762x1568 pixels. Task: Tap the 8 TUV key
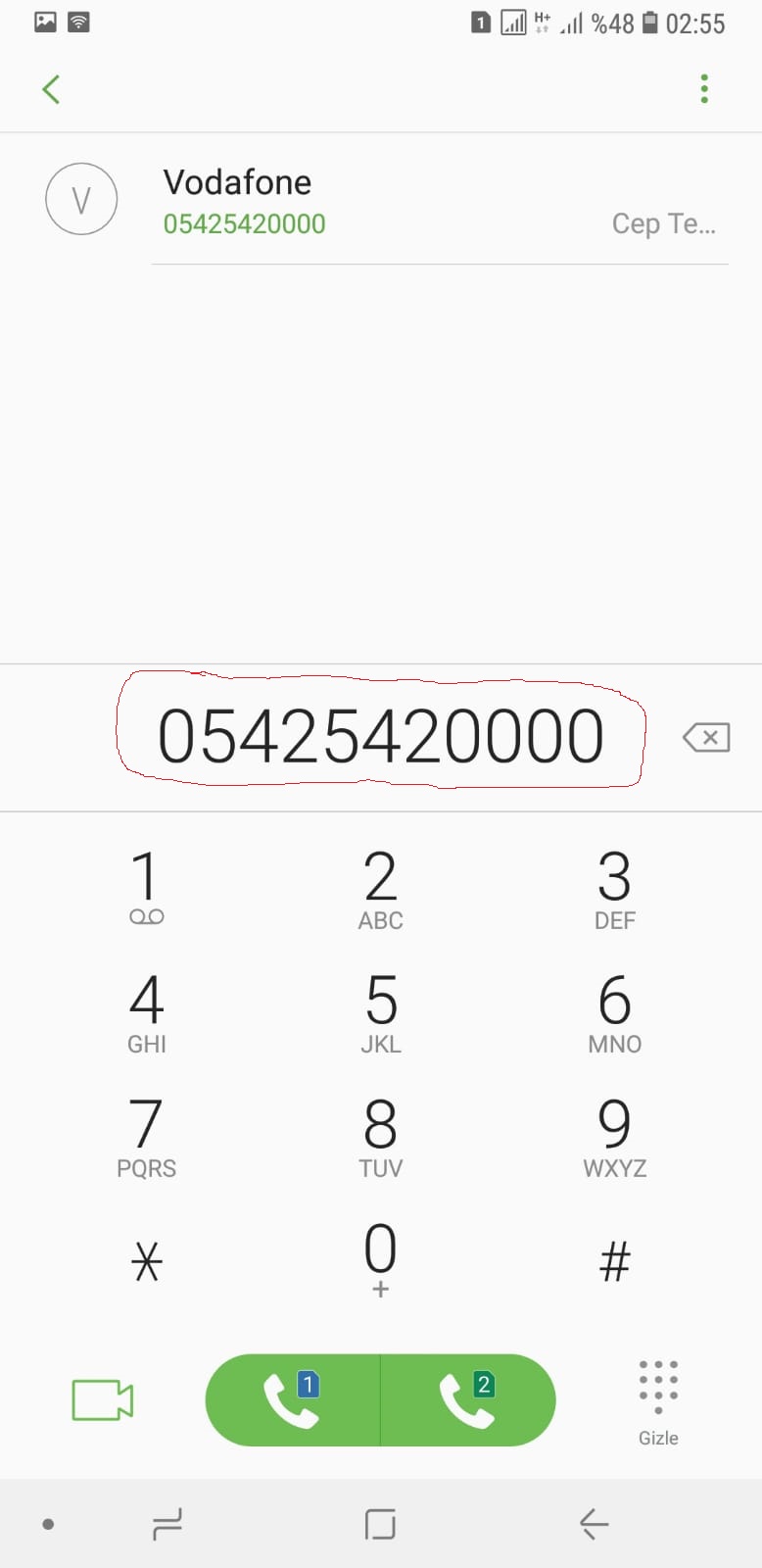coord(381,1136)
